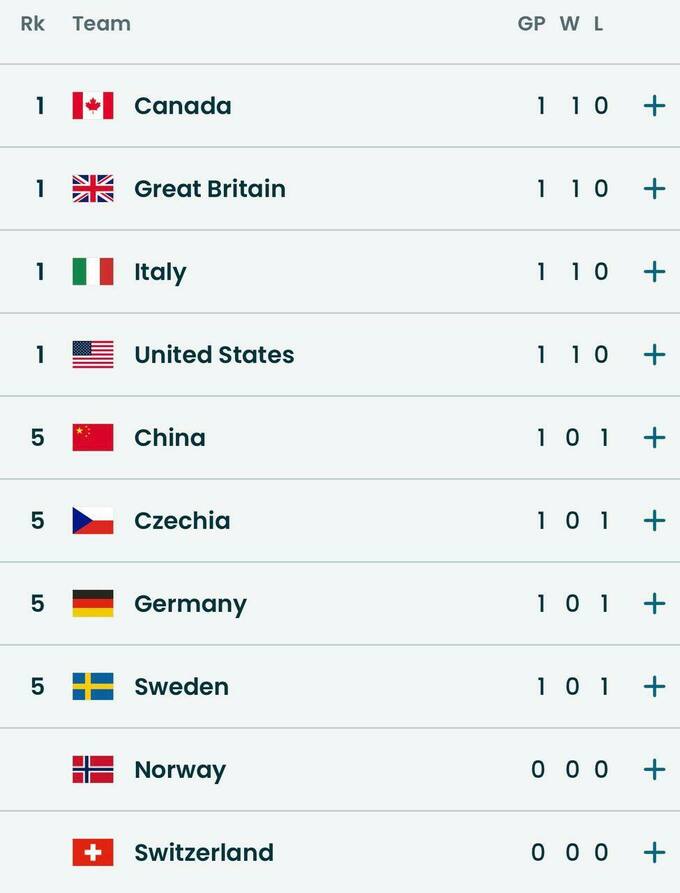Expand Canada's row with the plus icon
The height and width of the screenshot is (893, 680).
654,106
